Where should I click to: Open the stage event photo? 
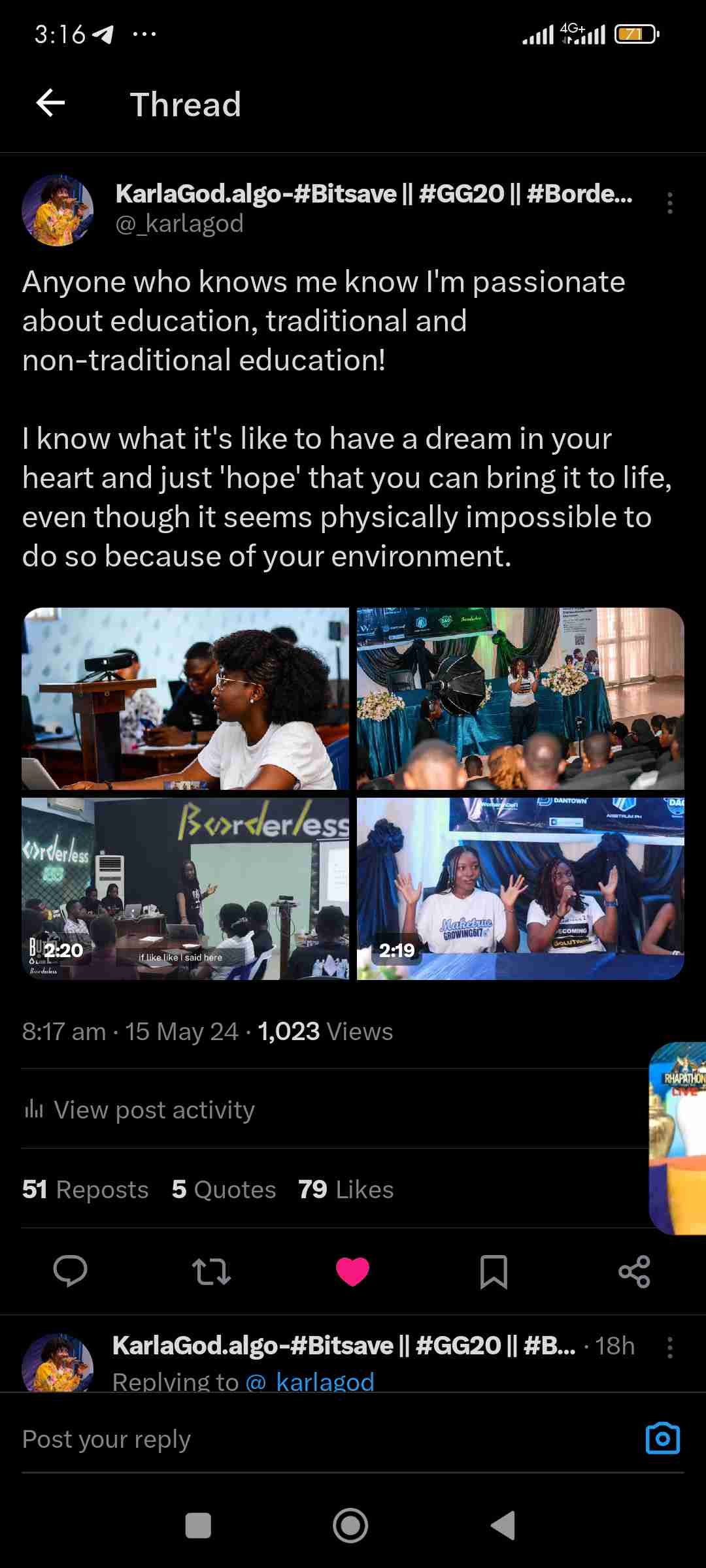coord(520,698)
